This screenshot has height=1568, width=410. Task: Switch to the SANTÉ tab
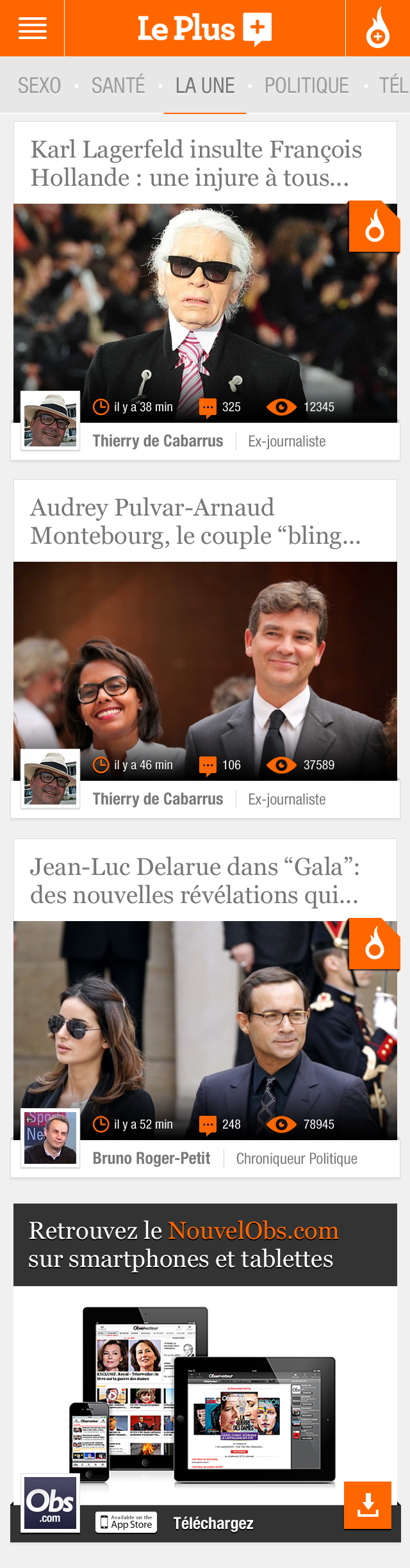119,86
